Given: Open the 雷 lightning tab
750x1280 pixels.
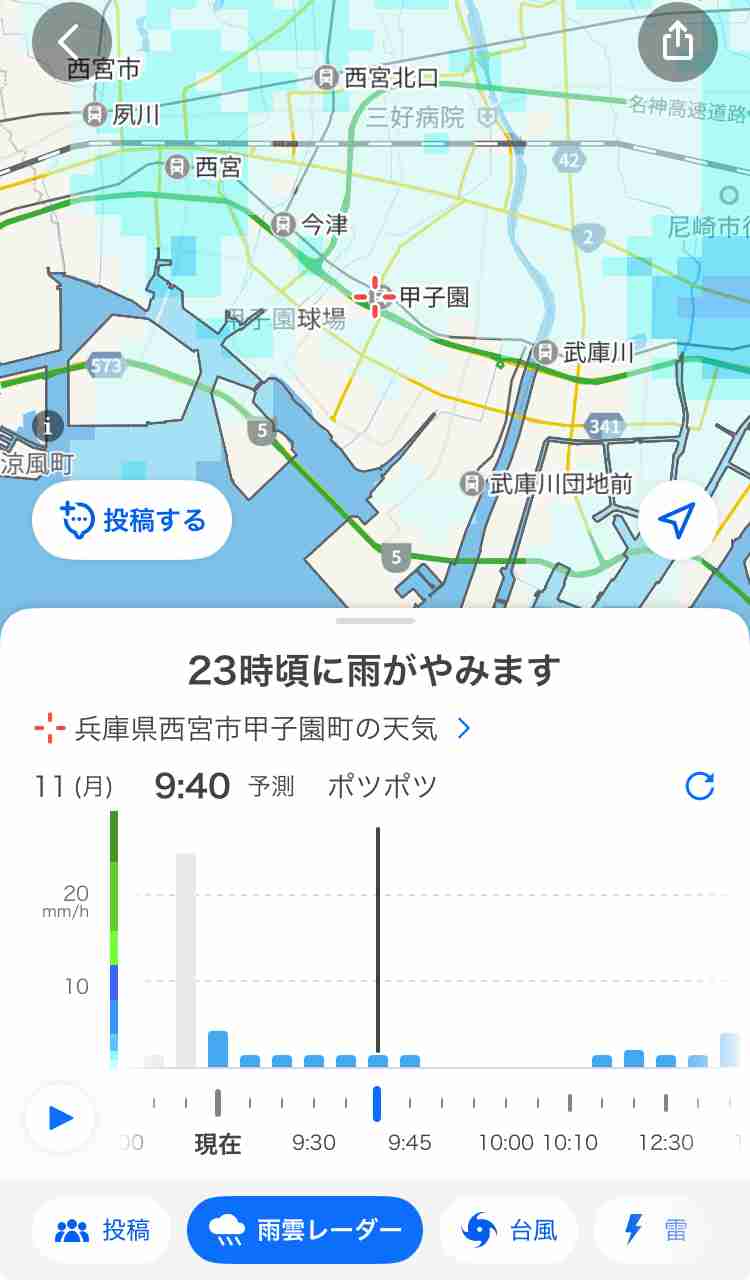Looking at the screenshot, I should (x=657, y=1229).
